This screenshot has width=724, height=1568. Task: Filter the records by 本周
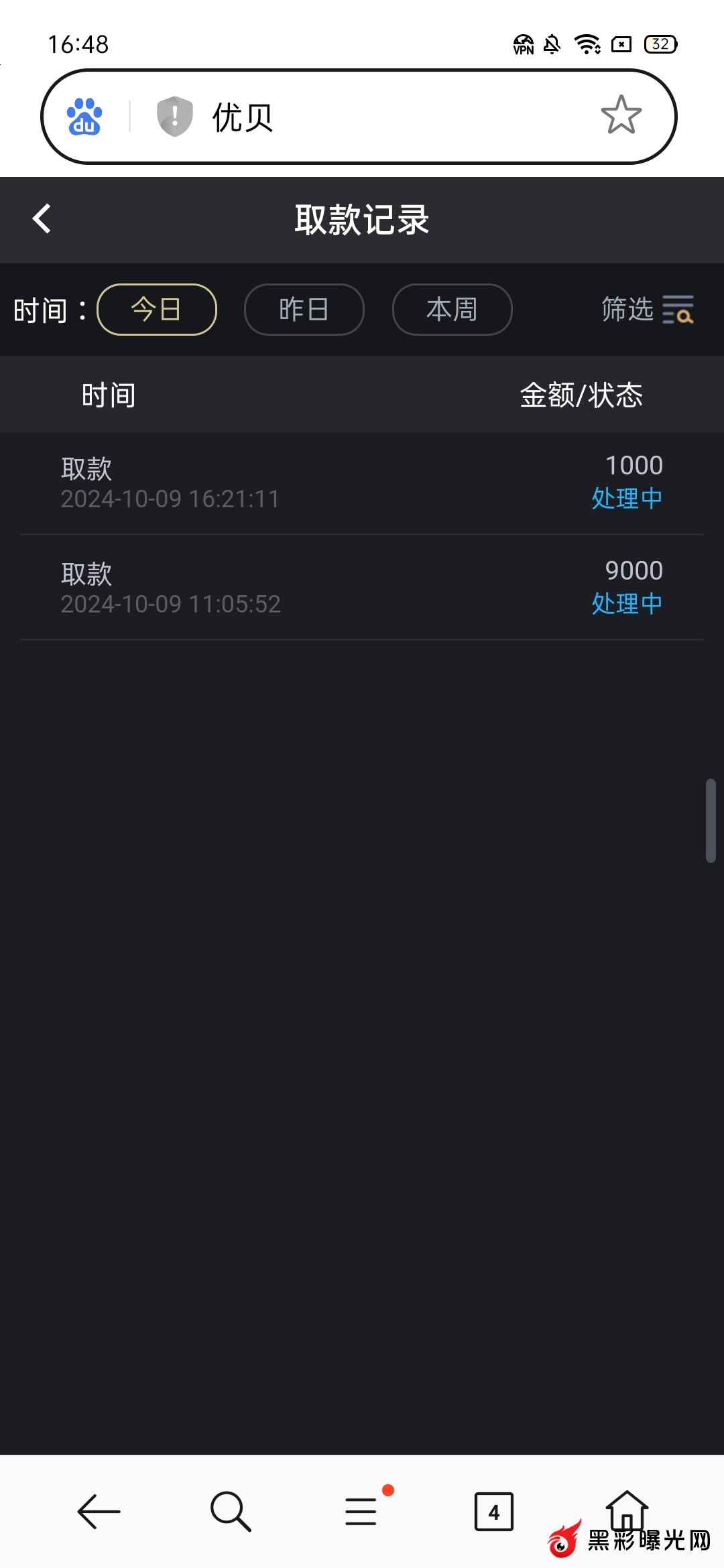[452, 310]
